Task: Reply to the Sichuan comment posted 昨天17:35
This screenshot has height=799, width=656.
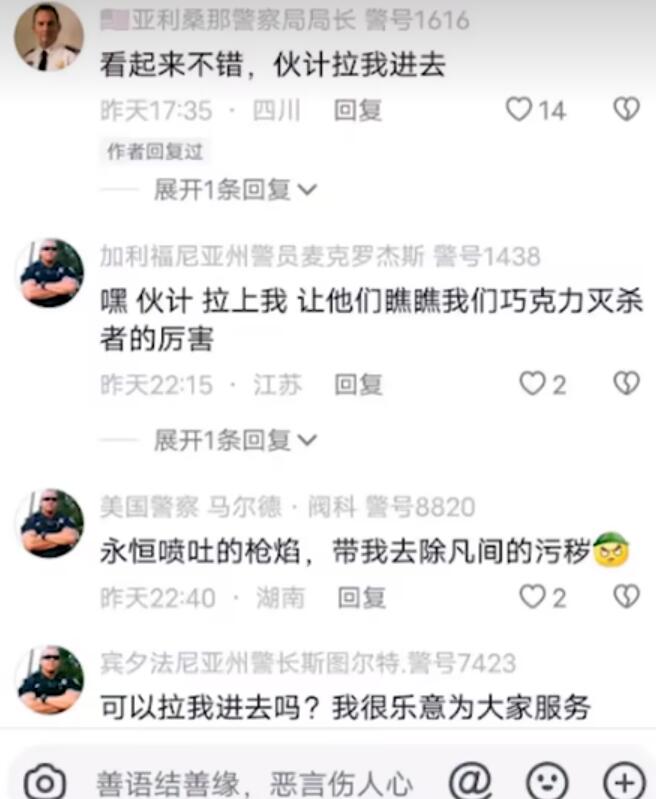Action: point(358,111)
